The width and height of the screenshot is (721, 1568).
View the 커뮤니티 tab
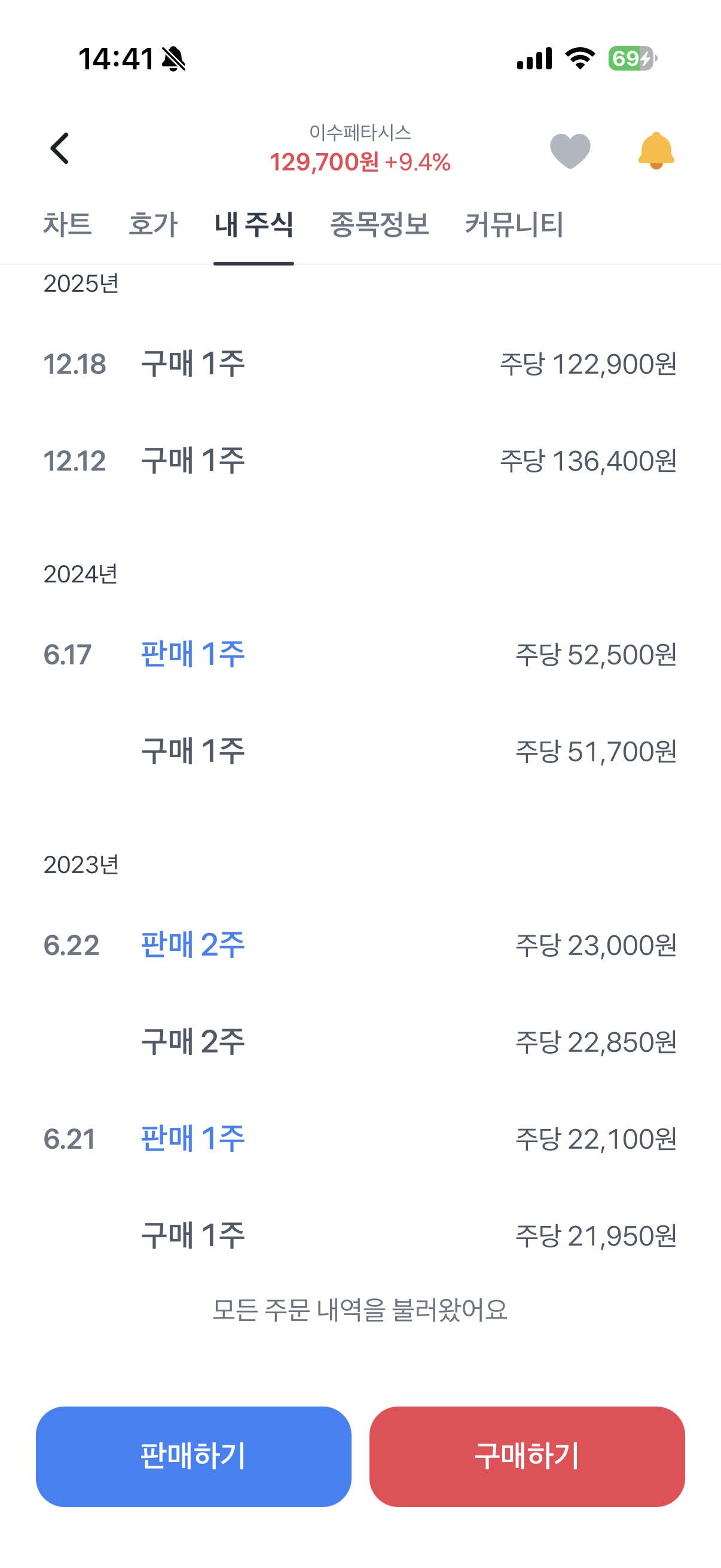[x=514, y=224]
